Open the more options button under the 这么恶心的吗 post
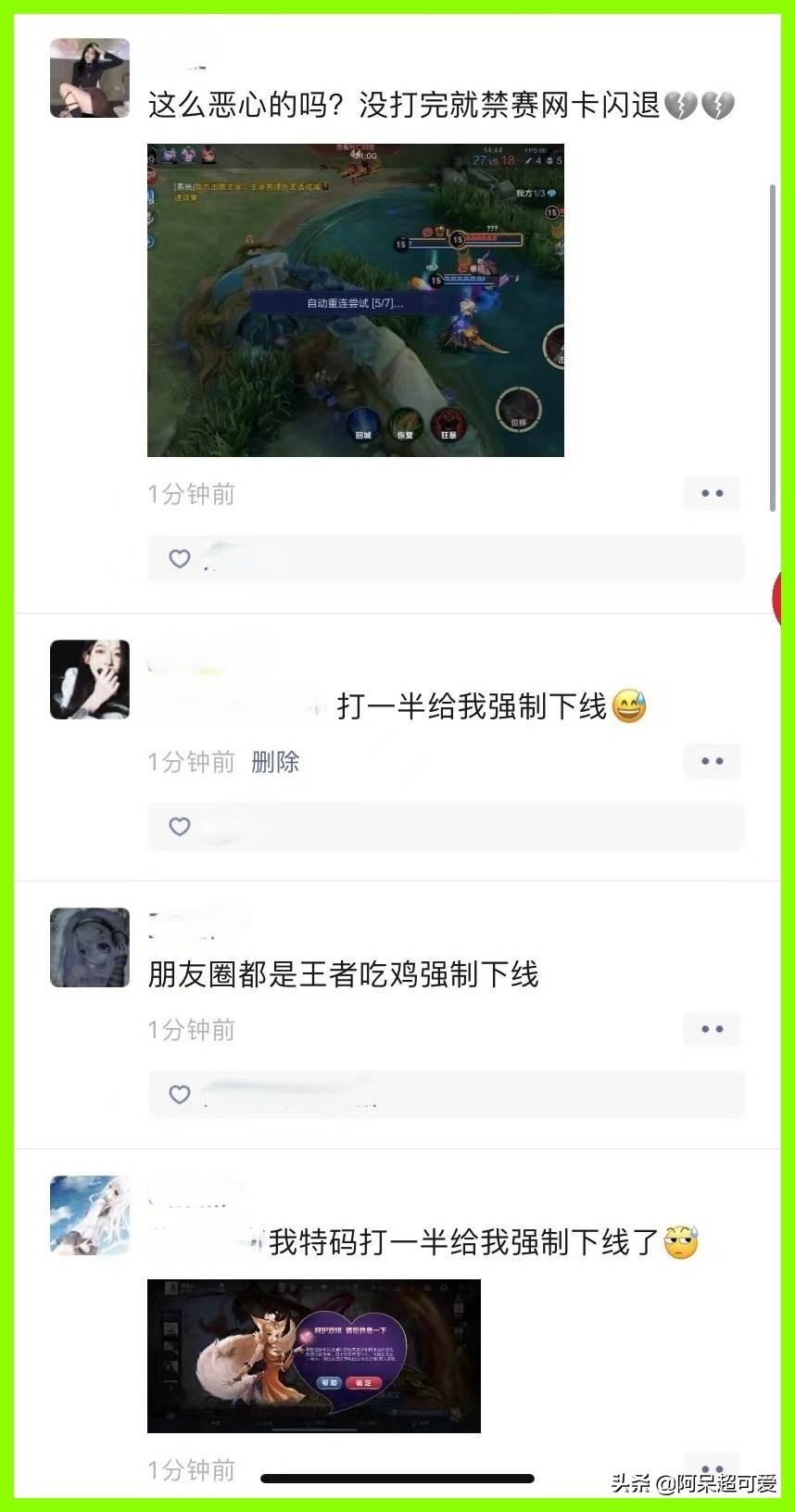Viewport: 795px width, 1512px height. tap(712, 493)
